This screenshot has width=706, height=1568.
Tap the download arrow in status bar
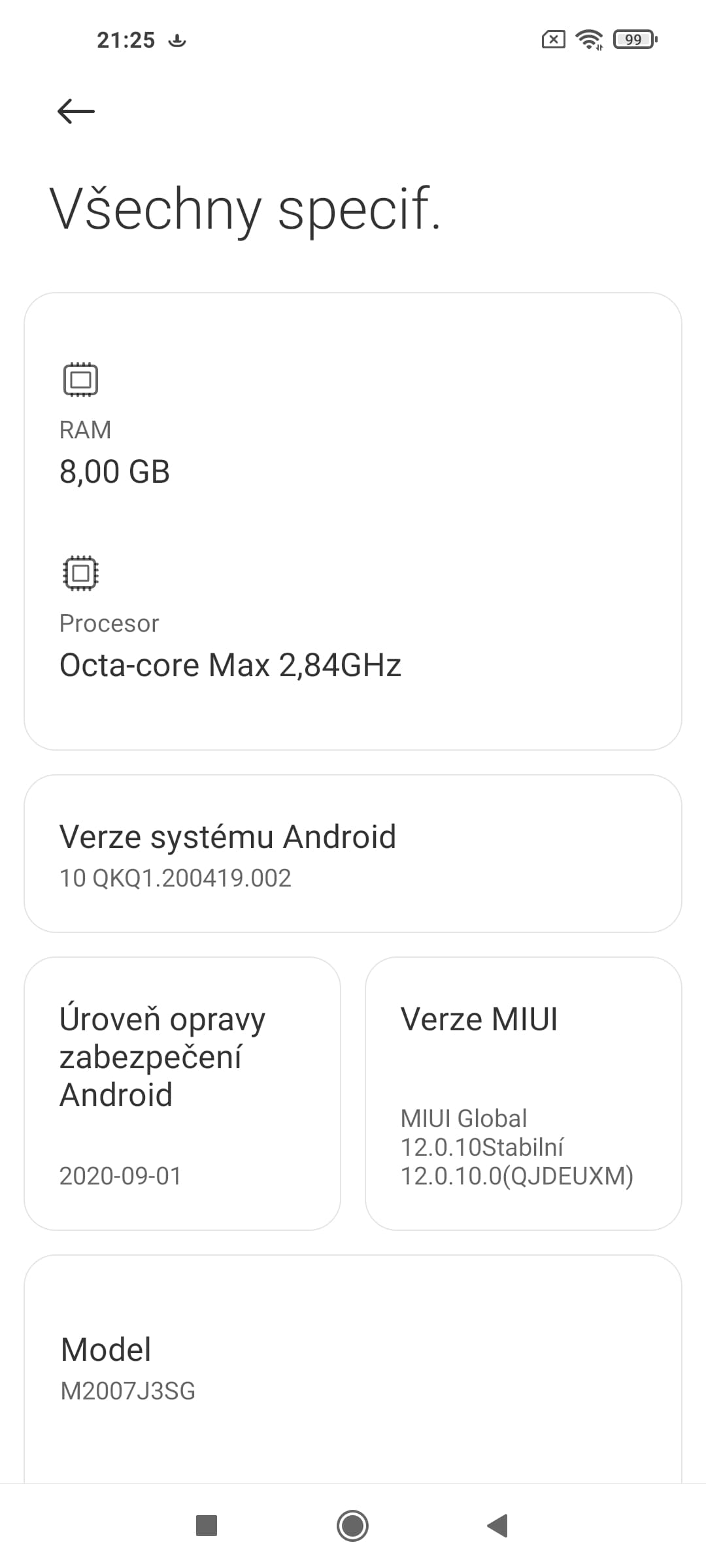click(x=178, y=40)
